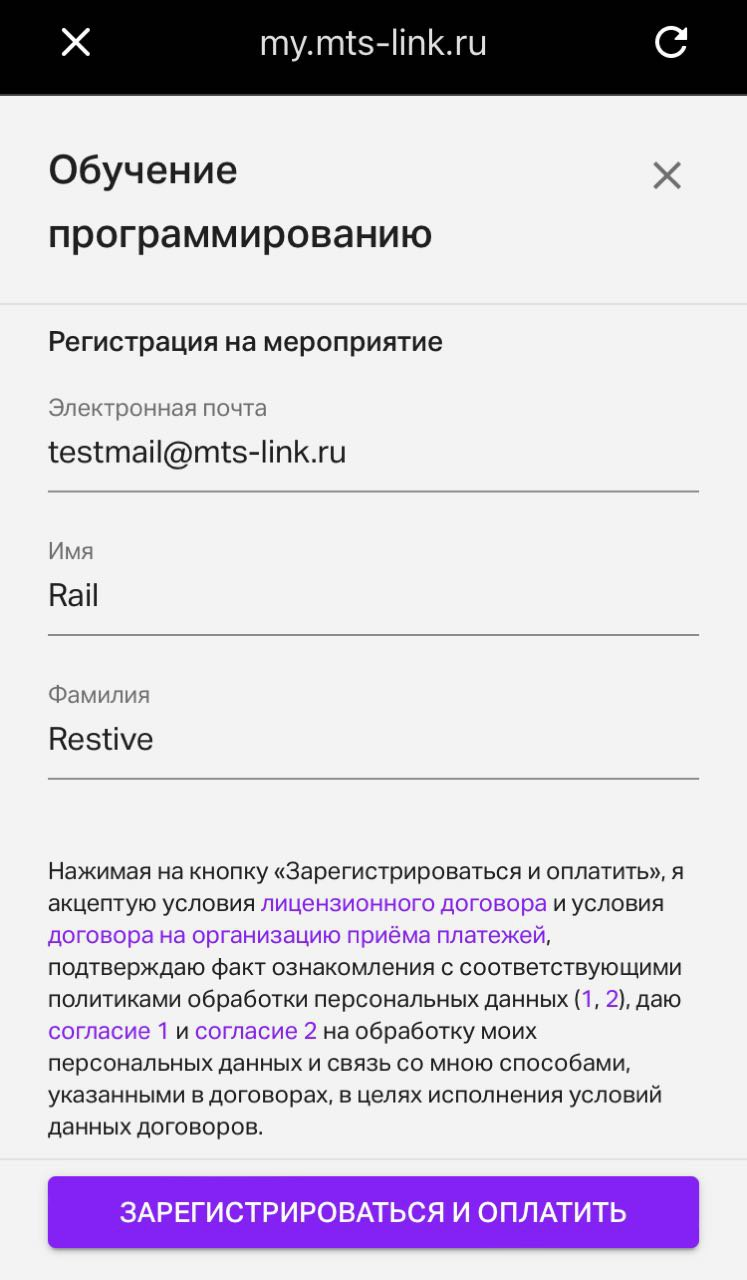The height and width of the screenshot is (1280, 747).
Task: Close the in-app browser window
Action: (x=76, y=43)
